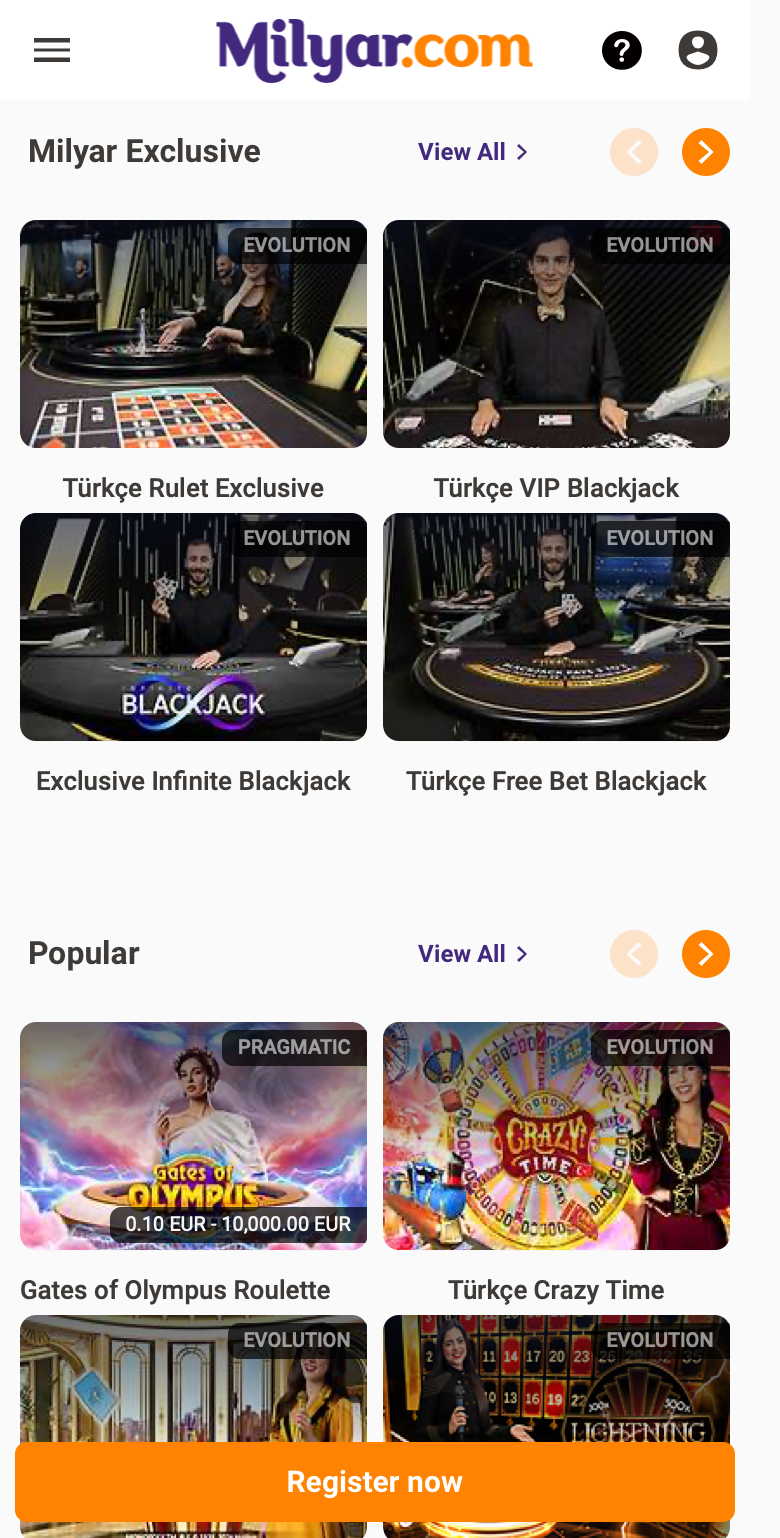This screenshot has width=780, height=1538.
Task: Open Türkçe VIP Blackjack game
Action: pos(556,334)
